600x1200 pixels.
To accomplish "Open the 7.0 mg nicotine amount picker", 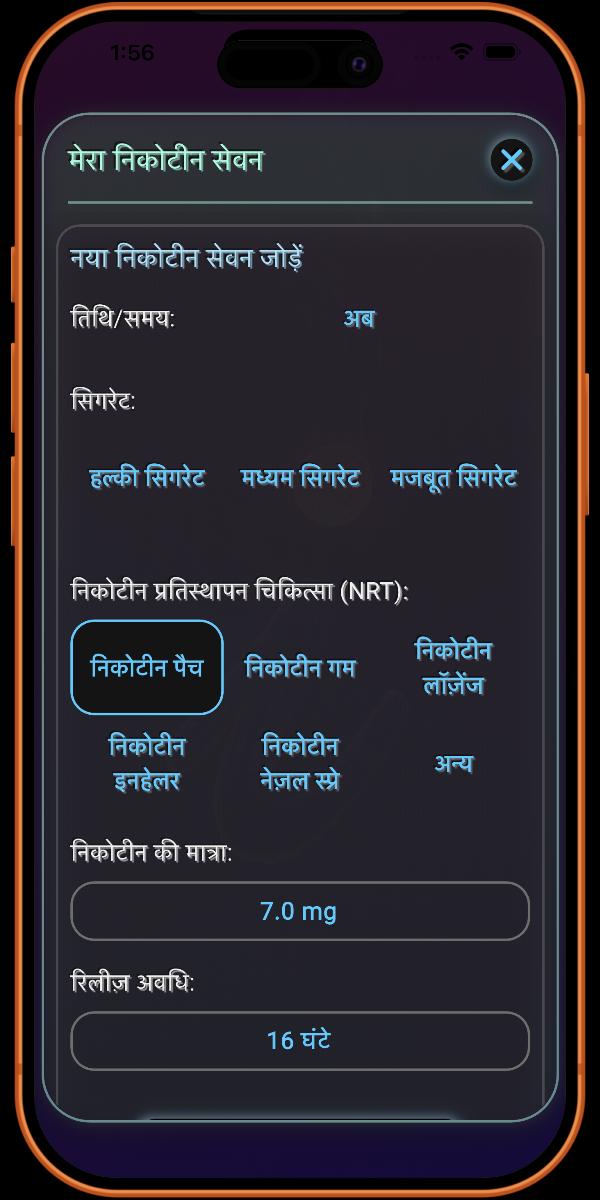I will 299,911.
